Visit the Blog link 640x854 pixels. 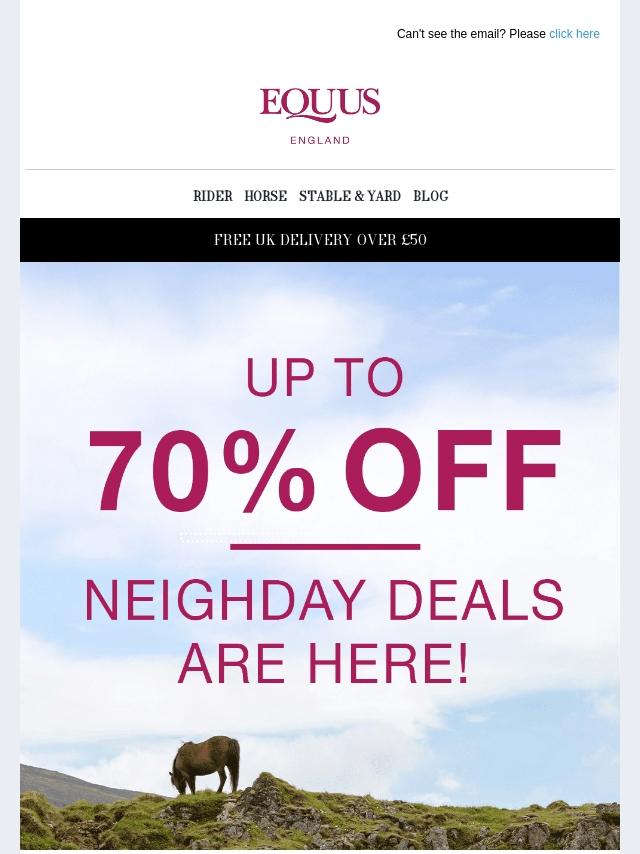click(x=430, y=197)
